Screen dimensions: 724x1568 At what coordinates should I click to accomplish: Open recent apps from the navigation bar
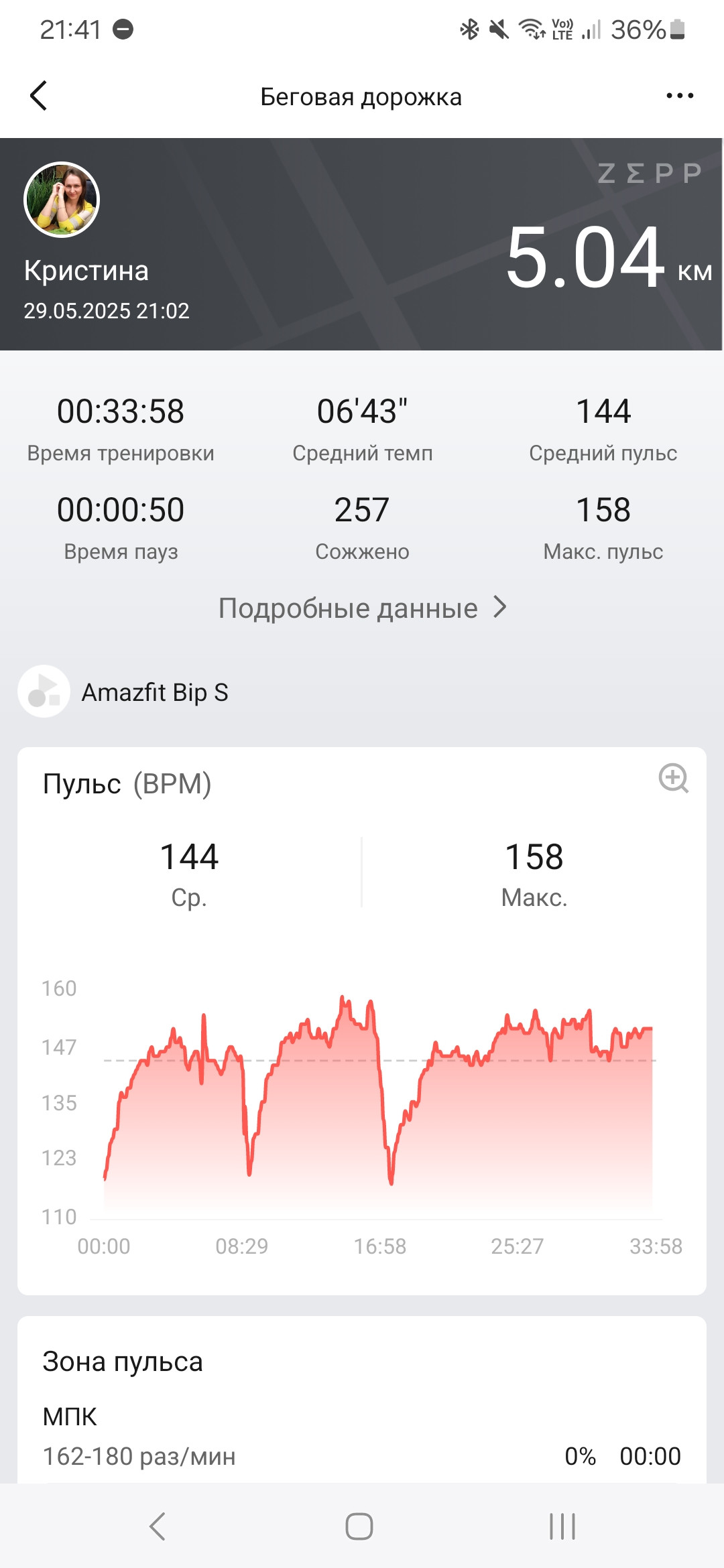coord(562,1526)
